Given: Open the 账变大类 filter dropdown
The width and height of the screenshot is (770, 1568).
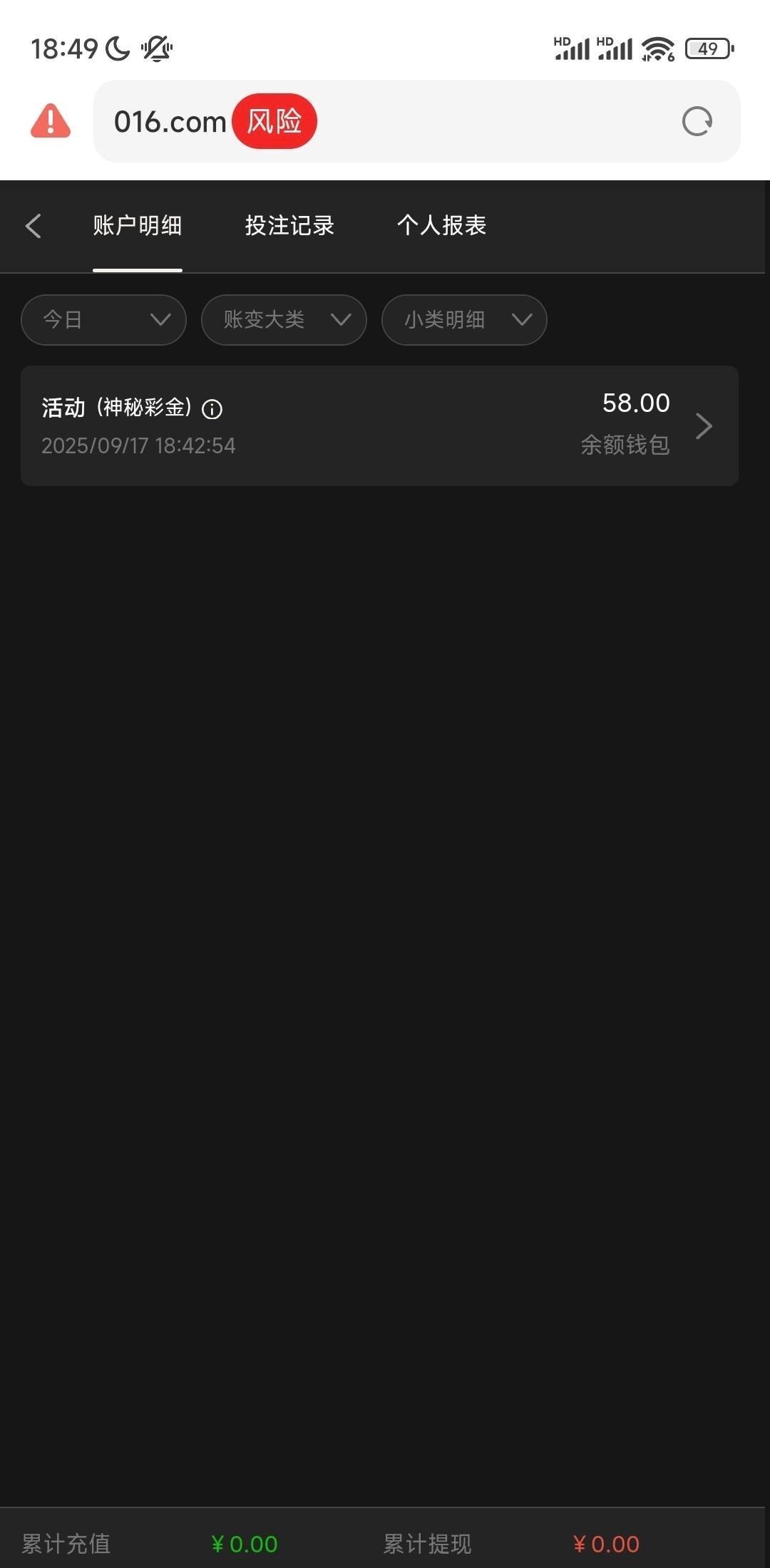Looking at the screenshot, I should [x=284, y=320].
